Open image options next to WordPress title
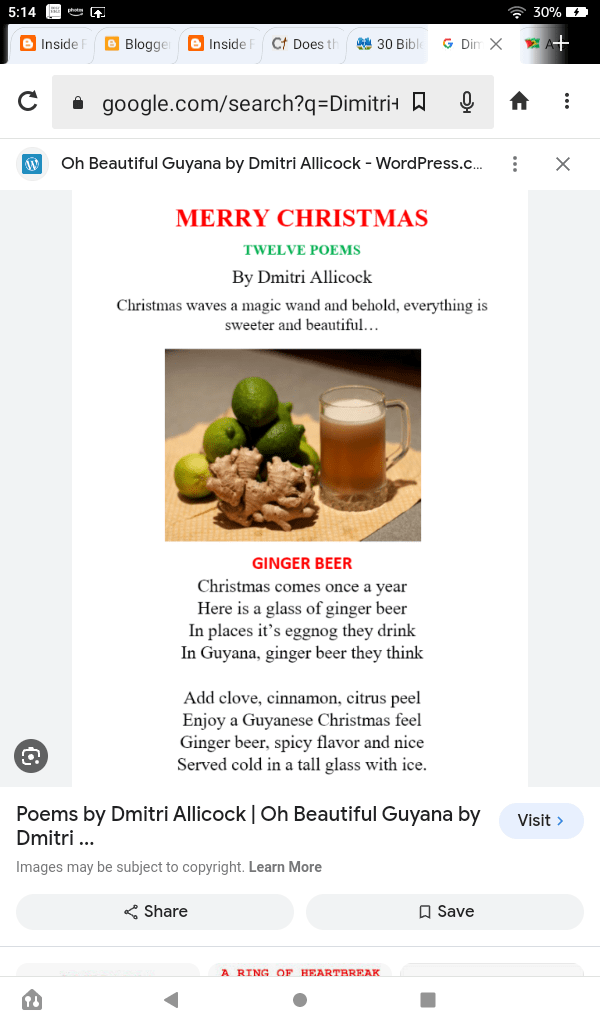Image resolution: width=600 pixels, height=1024 pixels. coord(514,164)
